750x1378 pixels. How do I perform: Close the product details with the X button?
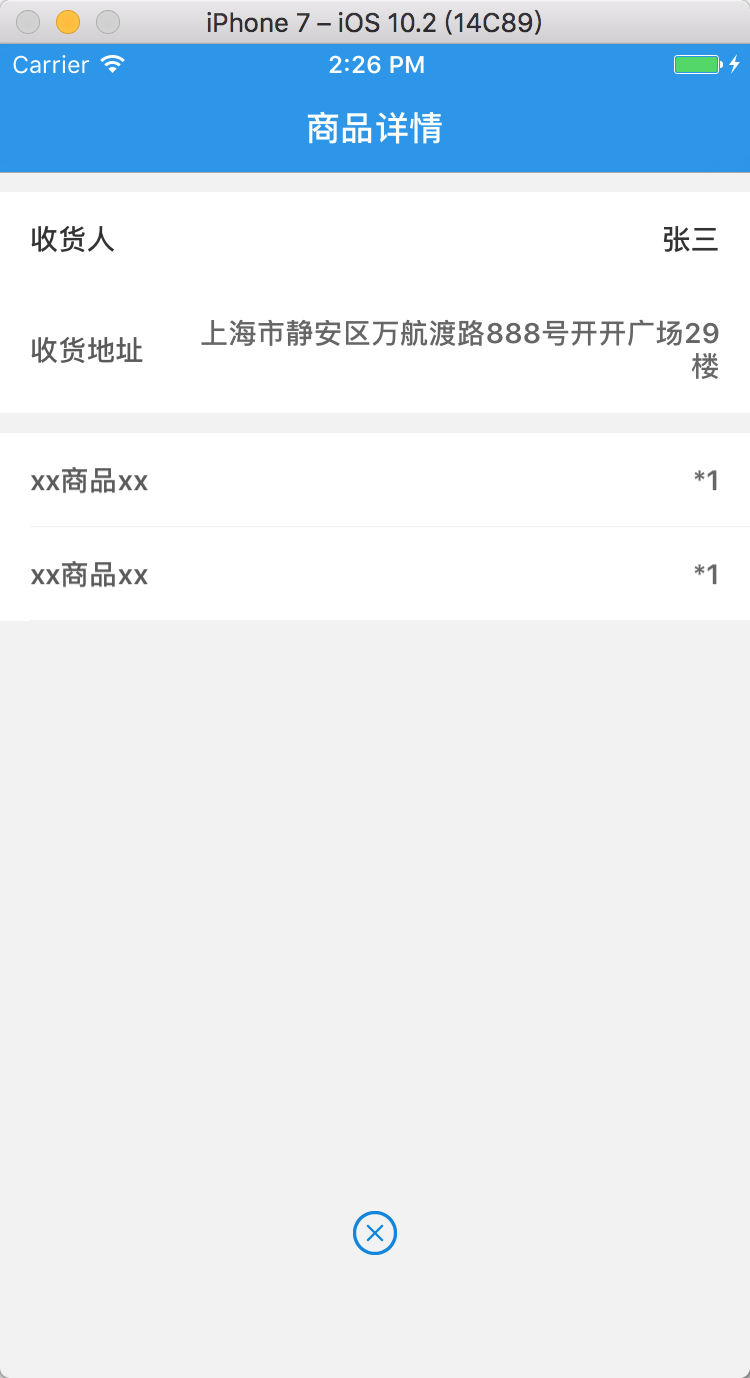[x=375, y=1233]
